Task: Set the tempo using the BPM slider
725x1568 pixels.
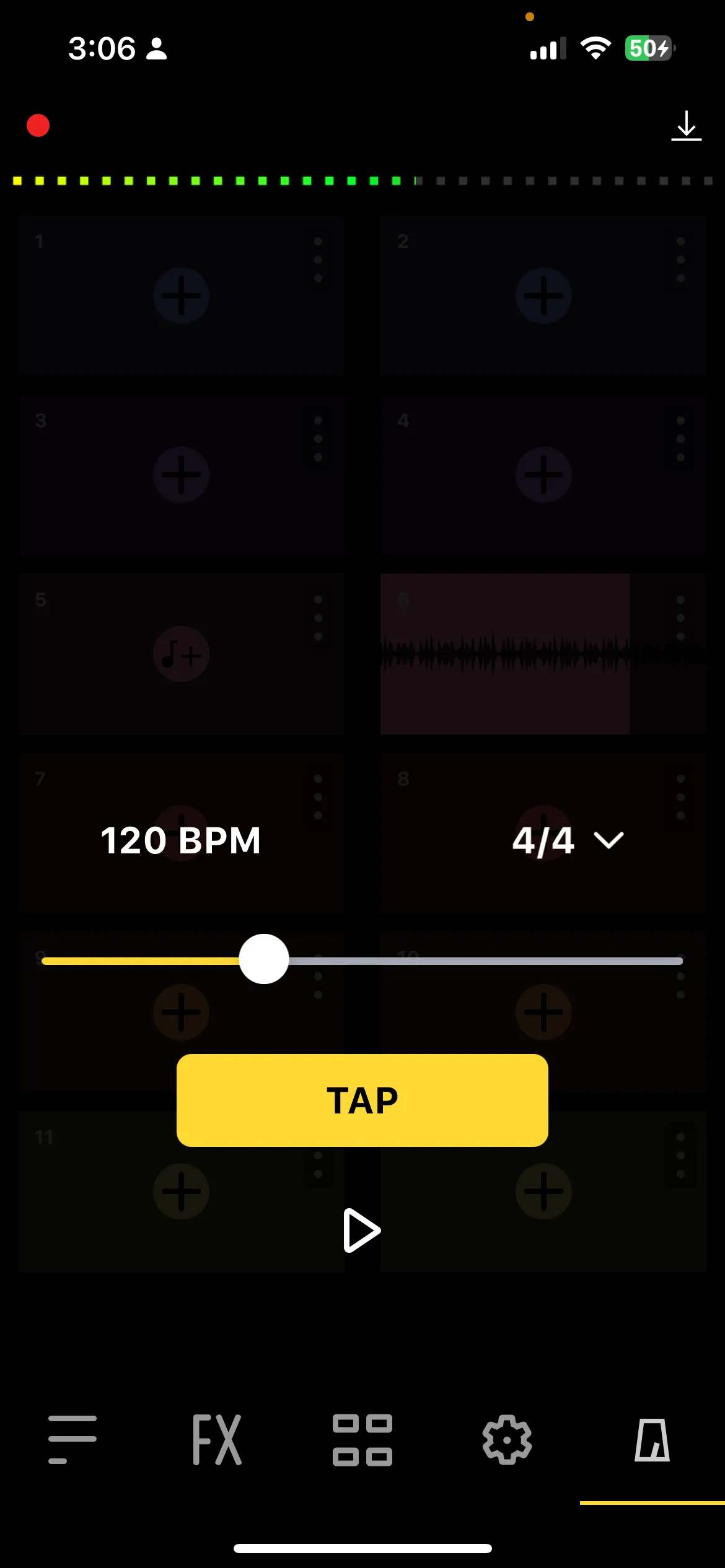Action: click(264, 959)
